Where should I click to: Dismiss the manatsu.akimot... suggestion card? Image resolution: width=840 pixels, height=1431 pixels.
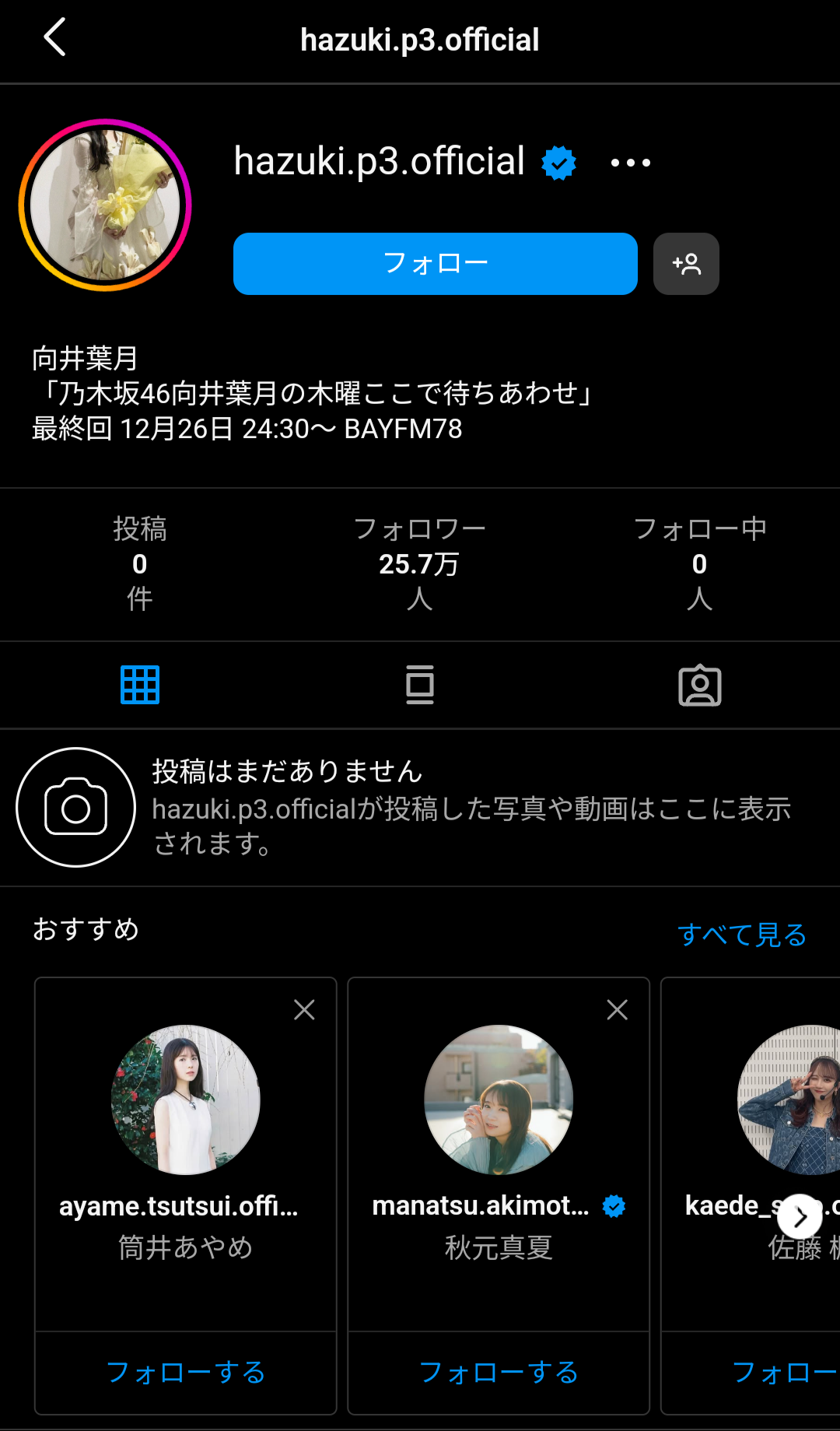tap(618, 1010)
